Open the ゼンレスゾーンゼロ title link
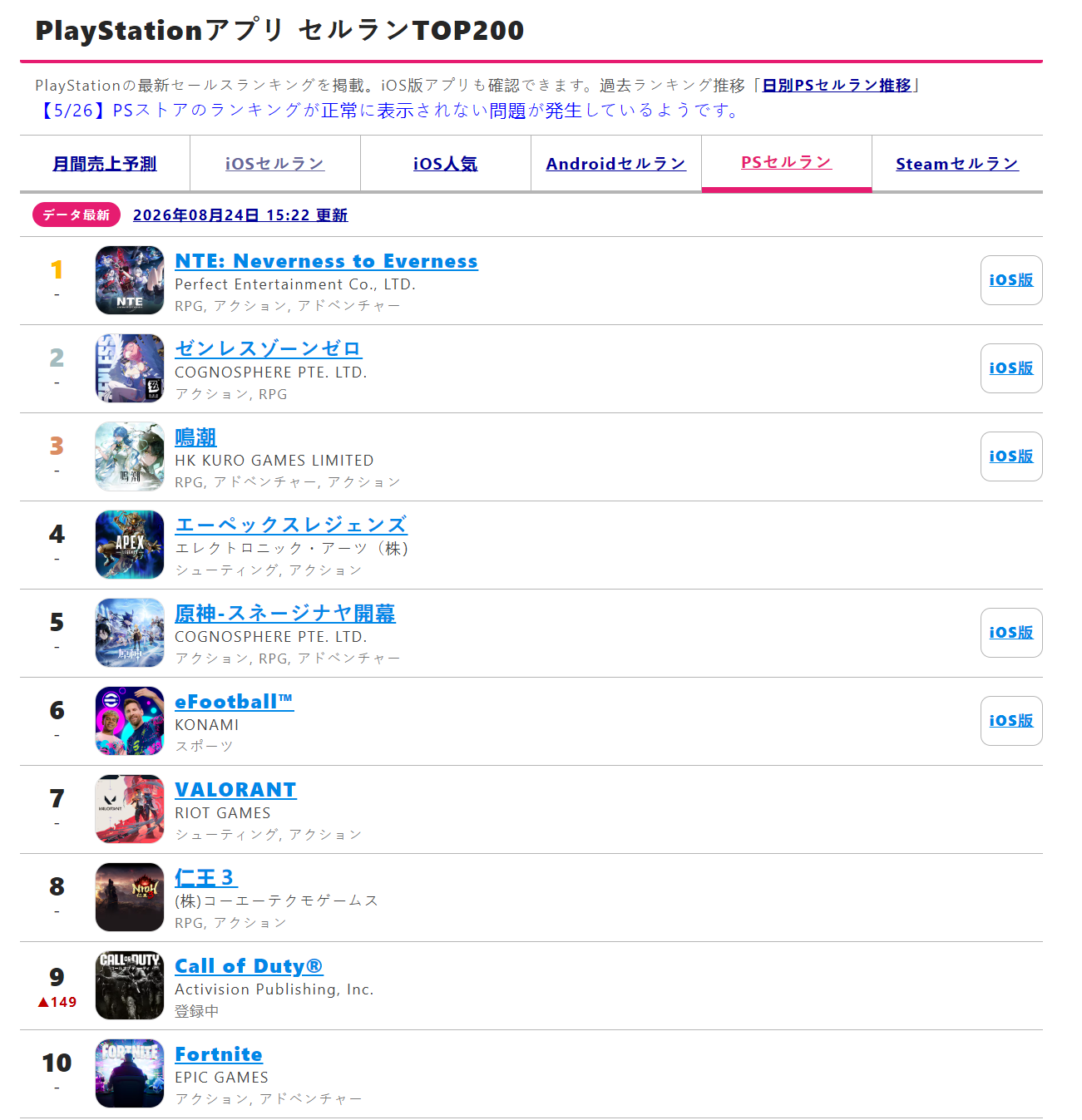 (269, 349)
